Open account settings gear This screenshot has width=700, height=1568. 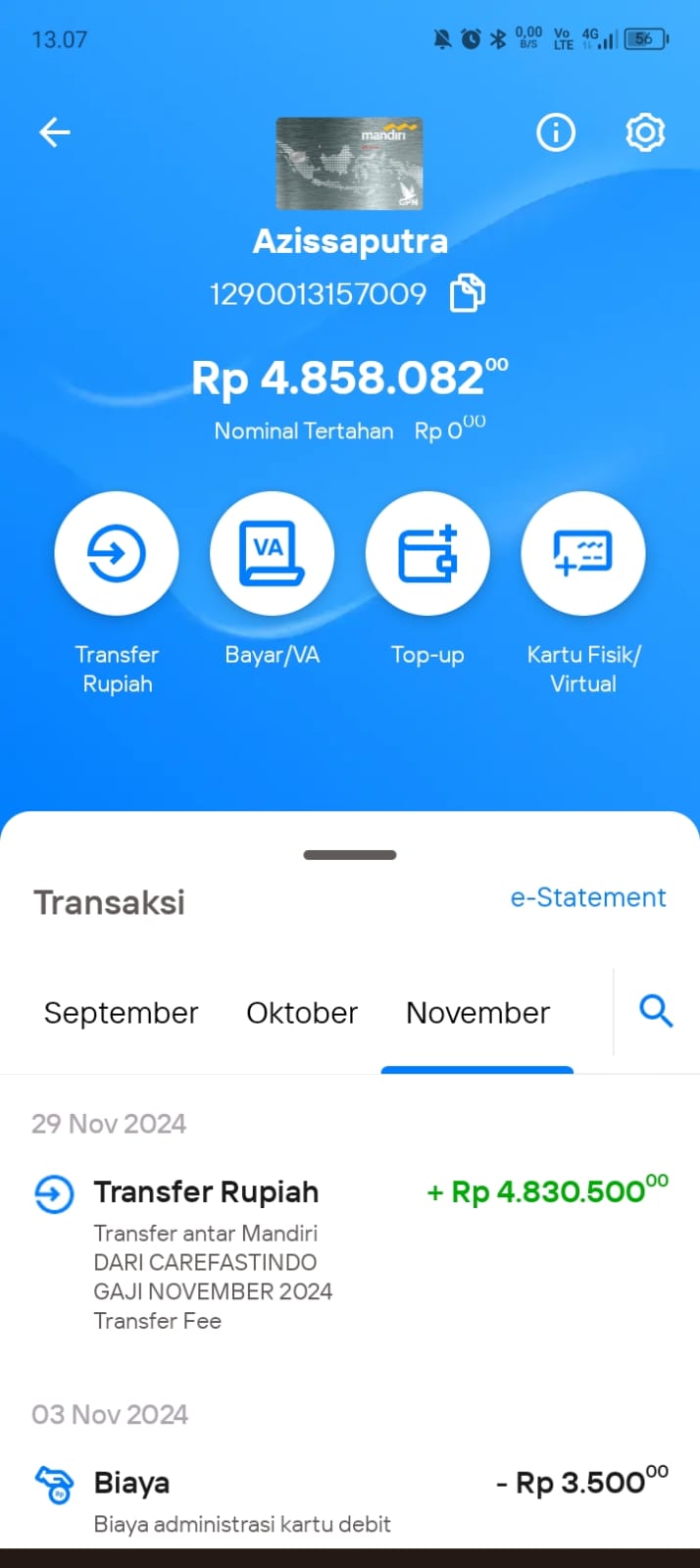coord(645,132)
